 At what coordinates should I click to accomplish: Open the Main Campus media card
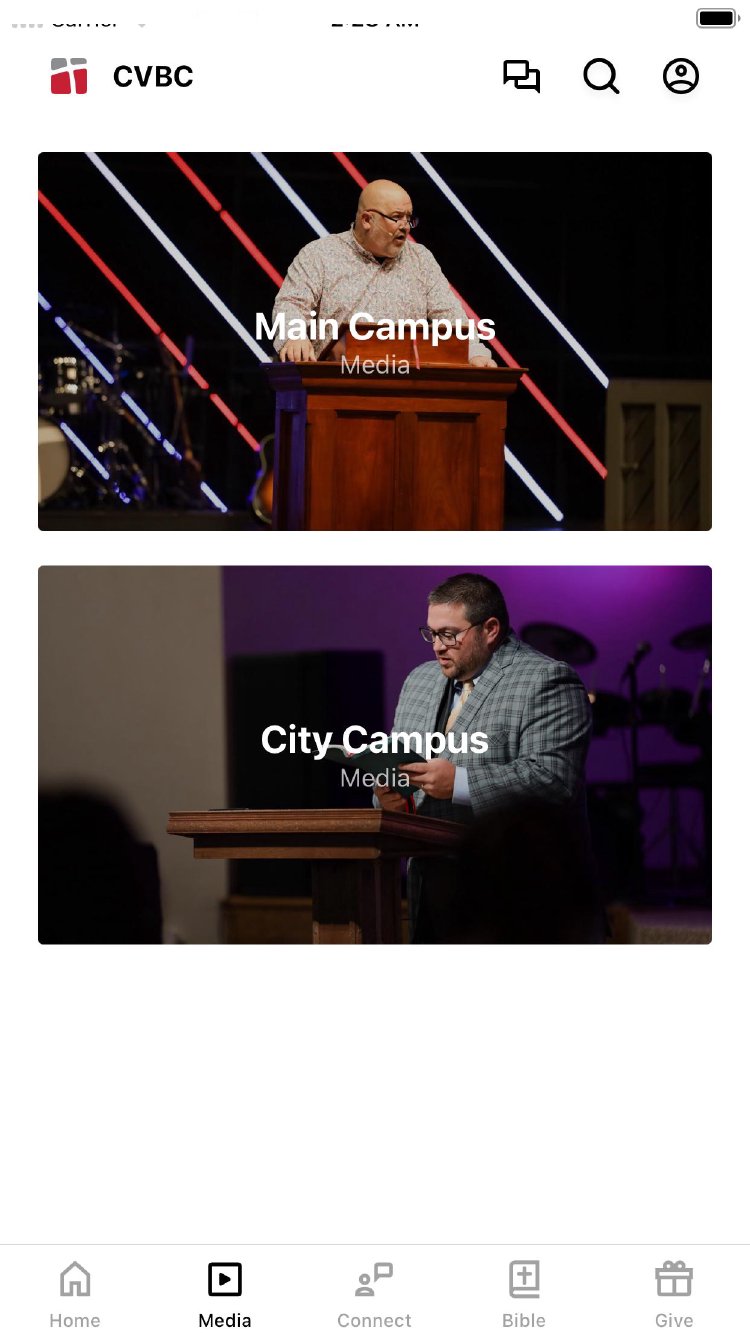coord(375,341)
